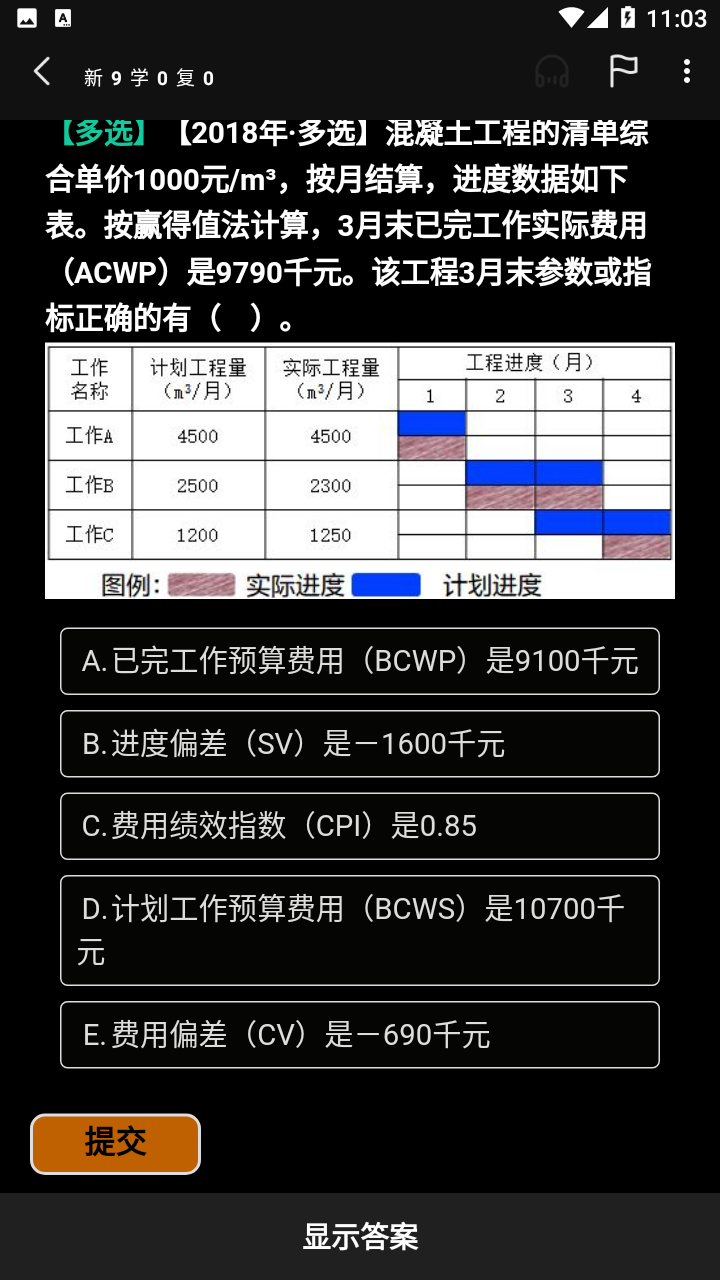Pick option D about BCWS 10700千元
720x1280 pixels.
click(x=360, y=930)
